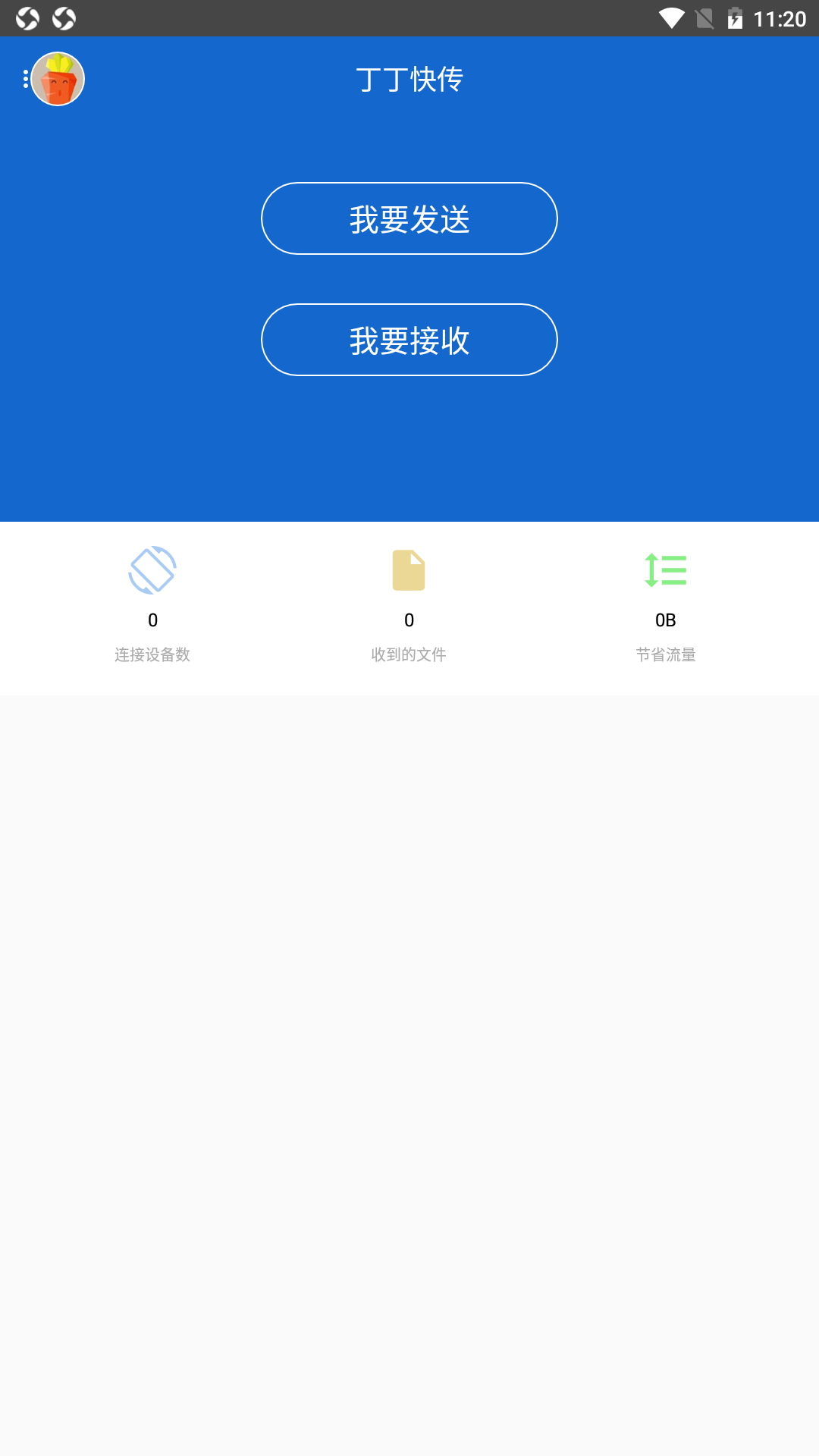Click the 收到的文件 label
819x1456 pixels.
[x=409, y=654]
